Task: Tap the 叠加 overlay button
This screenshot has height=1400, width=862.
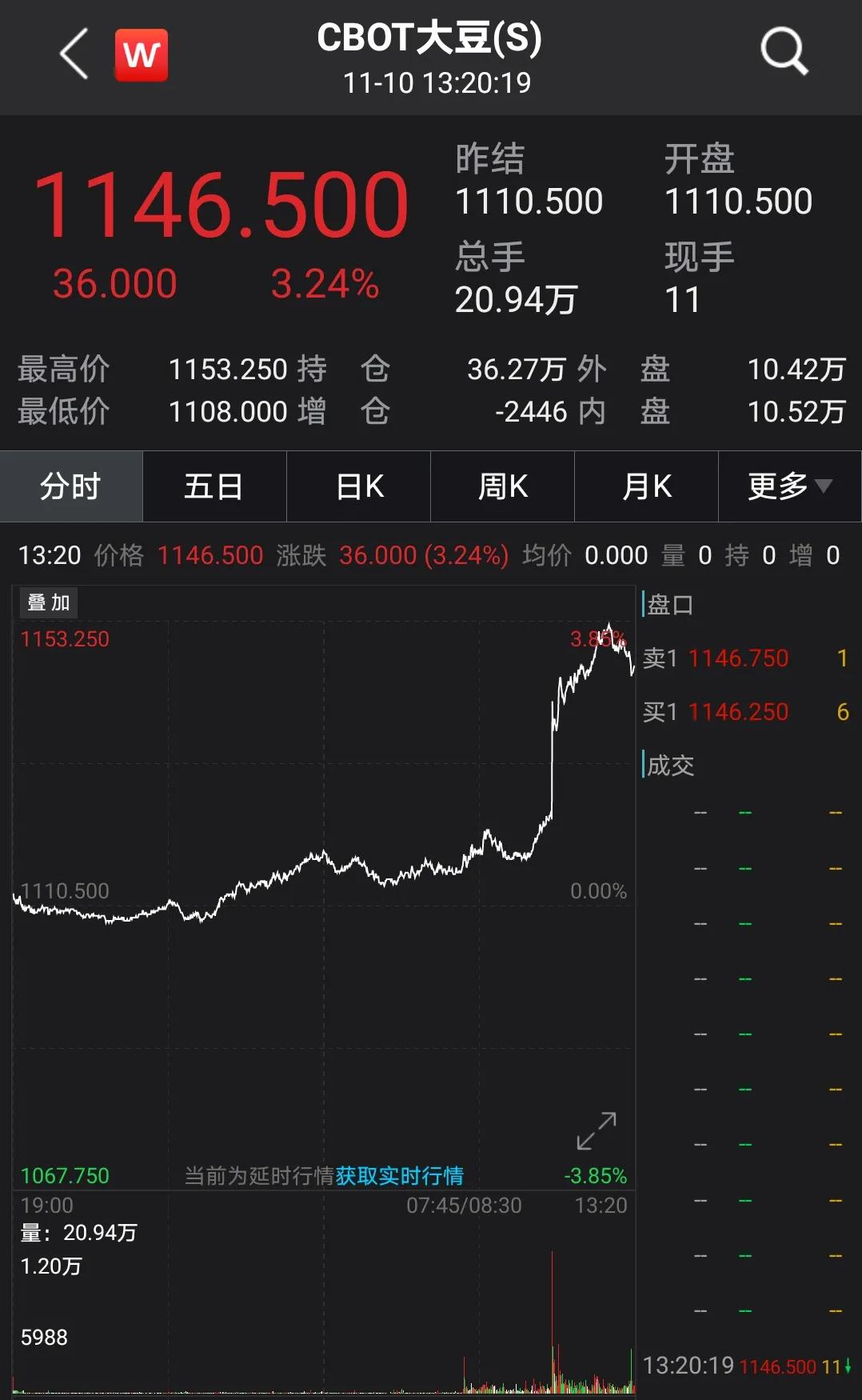Action: click(49, 603)
